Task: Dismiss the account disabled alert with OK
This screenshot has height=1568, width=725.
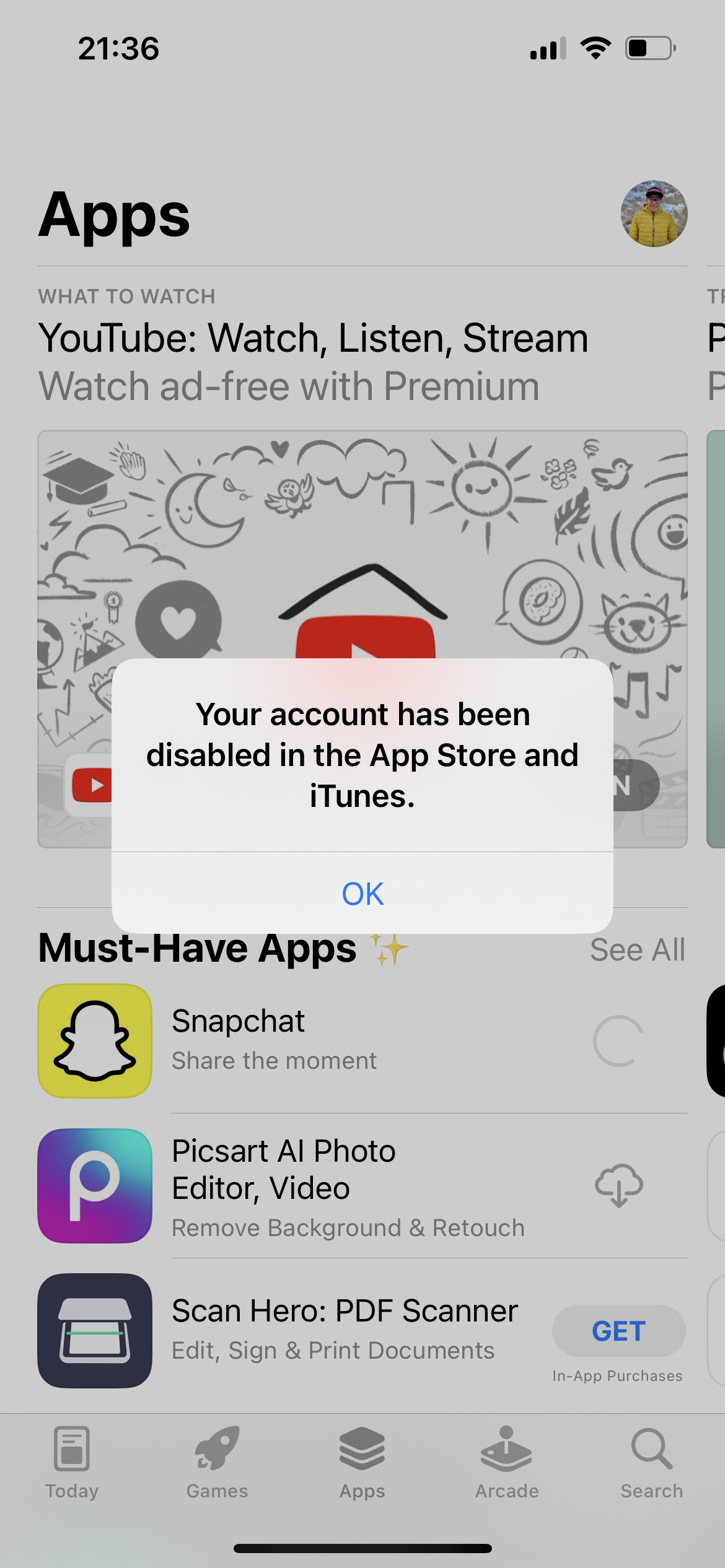Action: pos(362,893)
